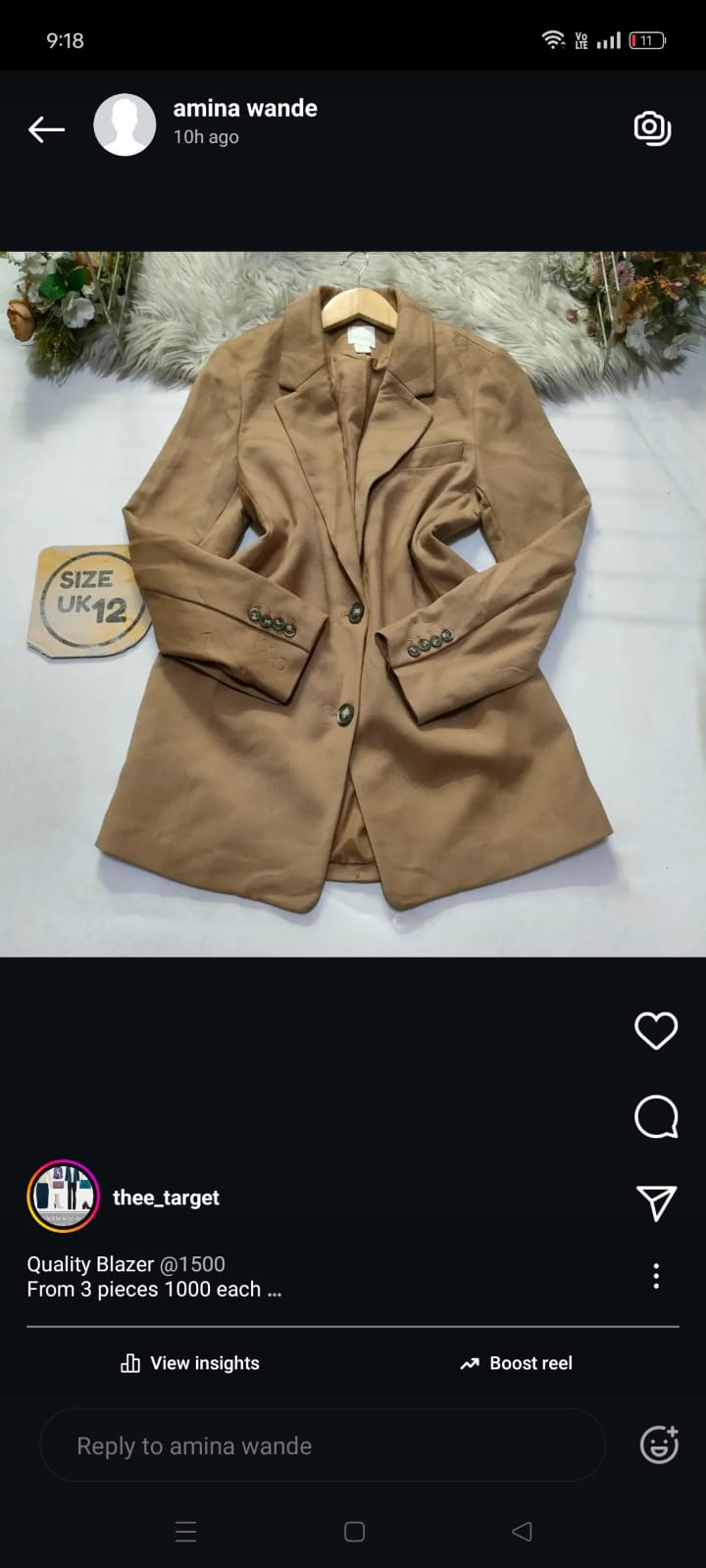
Task: Open thee_target's profile
Action: coord(165,1198)
